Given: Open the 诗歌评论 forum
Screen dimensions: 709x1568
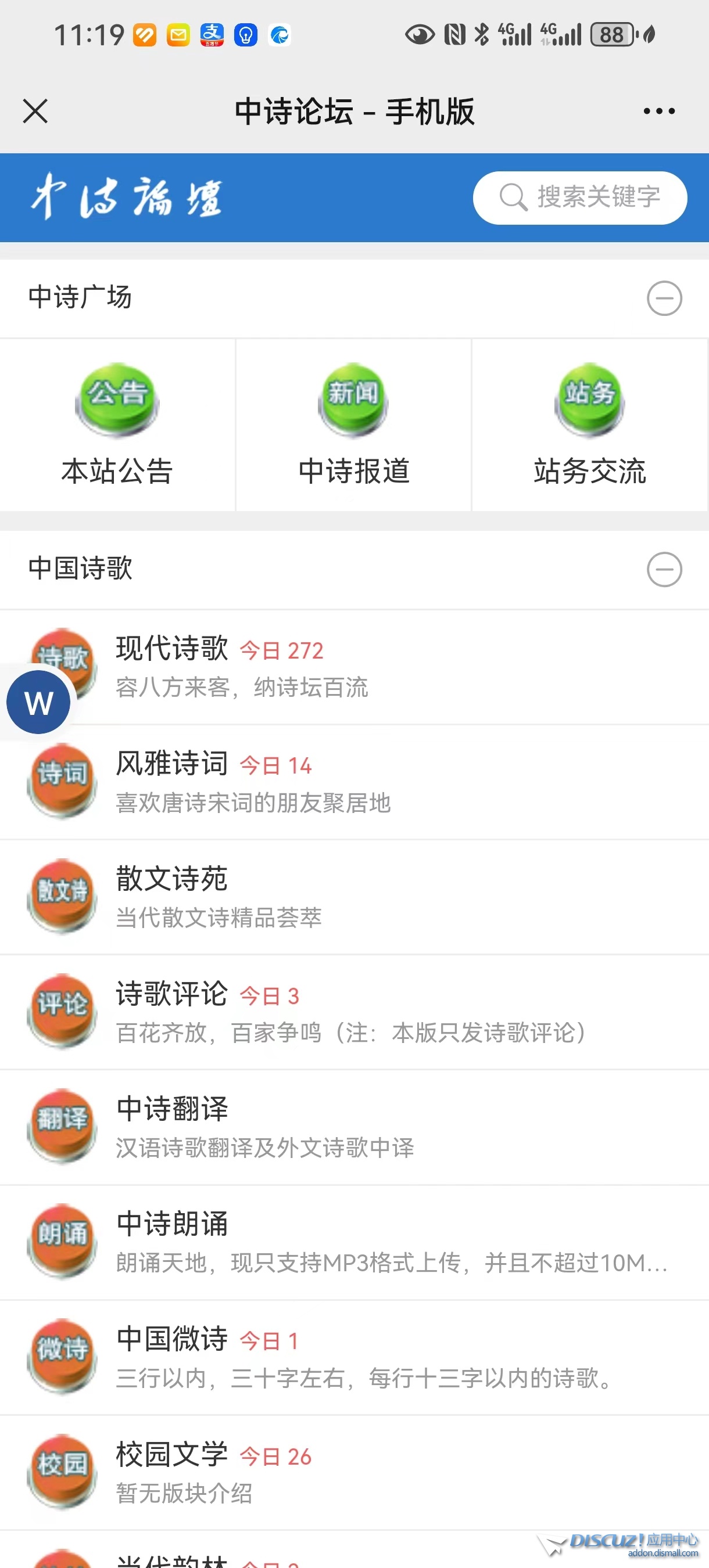Looking at the screenshot, I should click(173, 994).
